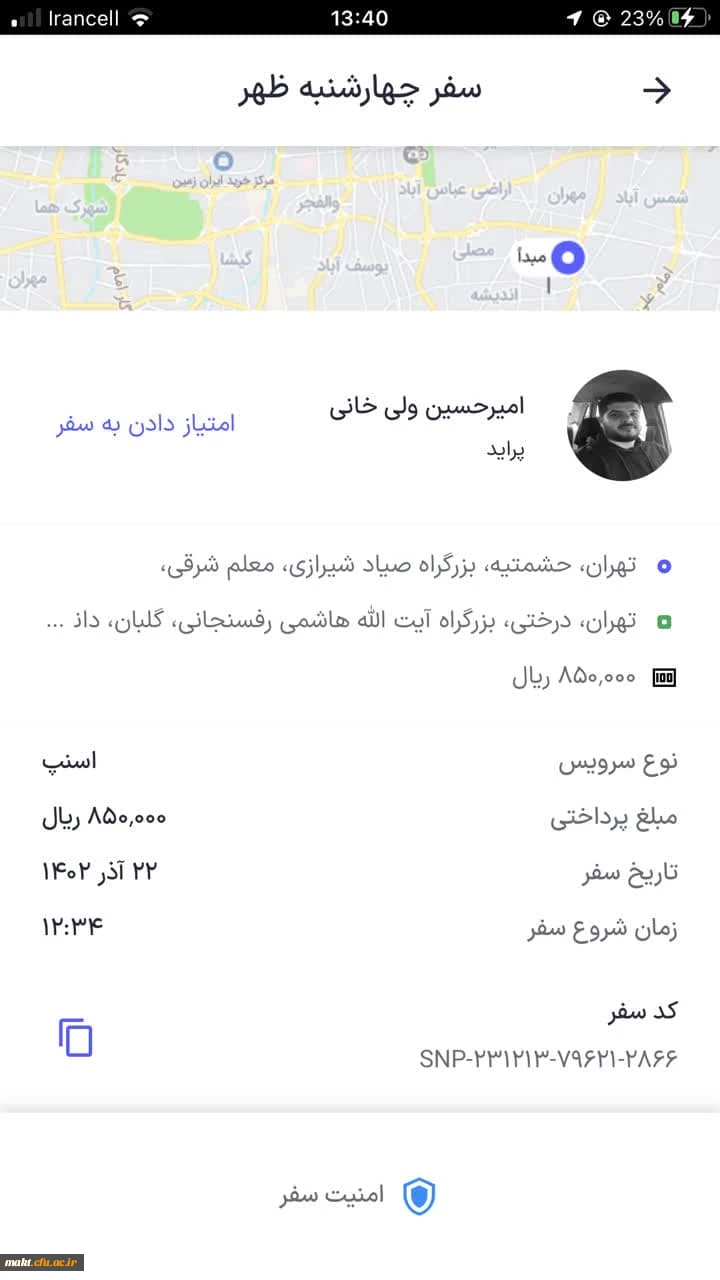Screen dimensions: 720x1280
Task: Tap the blue origin dot beside the pickup address
Action: pyautogui.click(x=663, y=566)
